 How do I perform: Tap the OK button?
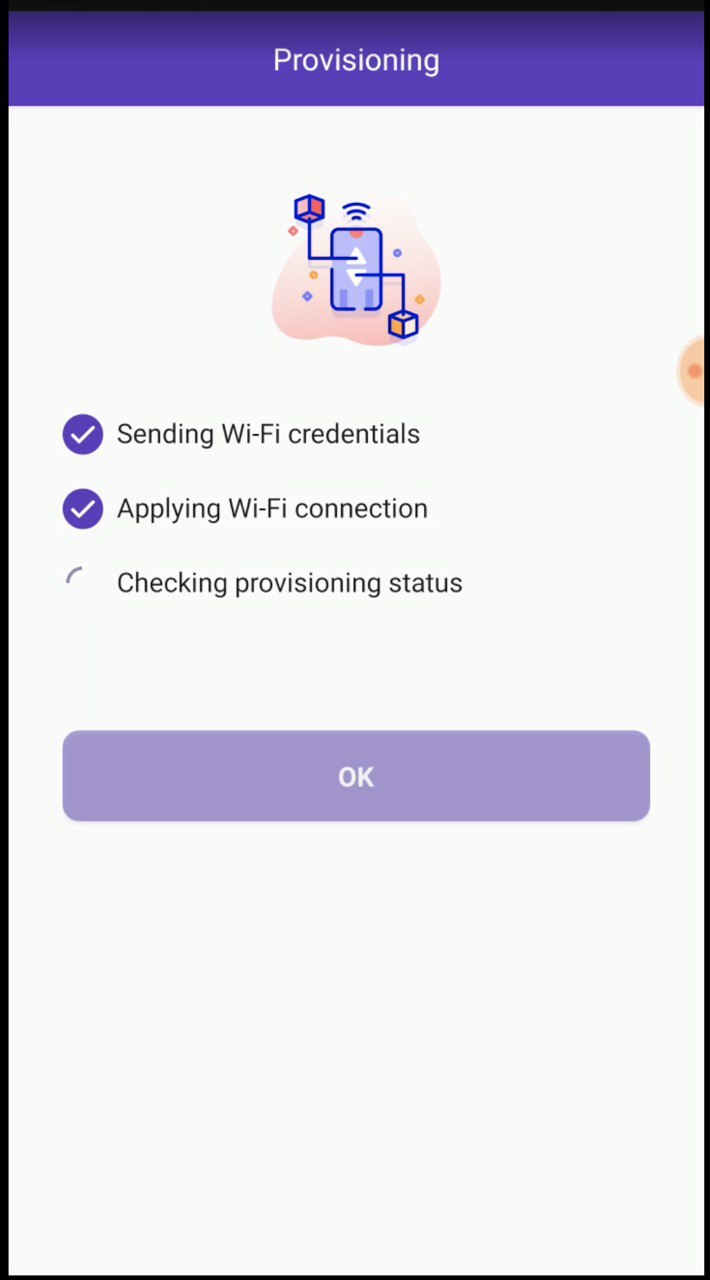tap(356, 776)
